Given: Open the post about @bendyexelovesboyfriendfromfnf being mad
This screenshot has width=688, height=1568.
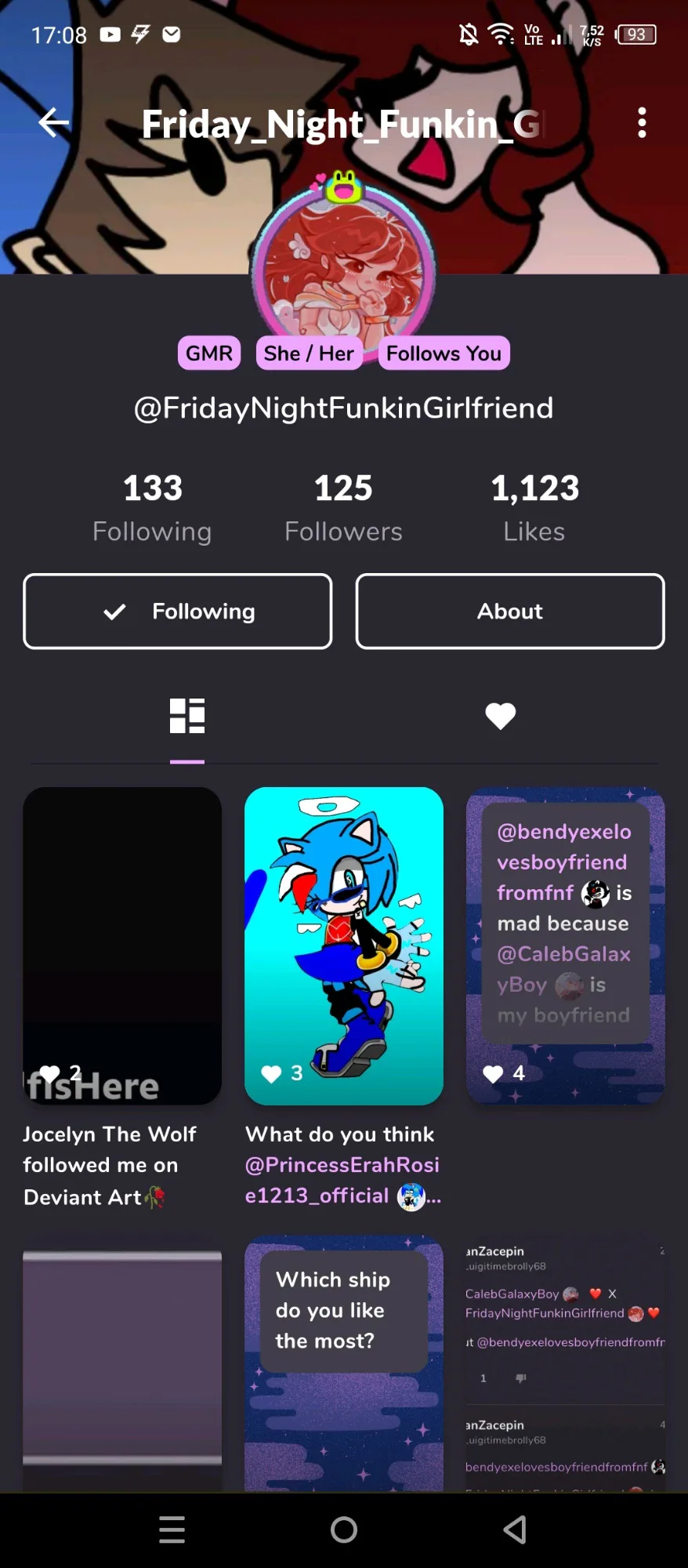Looking at the screenshot, I should 566,946.
